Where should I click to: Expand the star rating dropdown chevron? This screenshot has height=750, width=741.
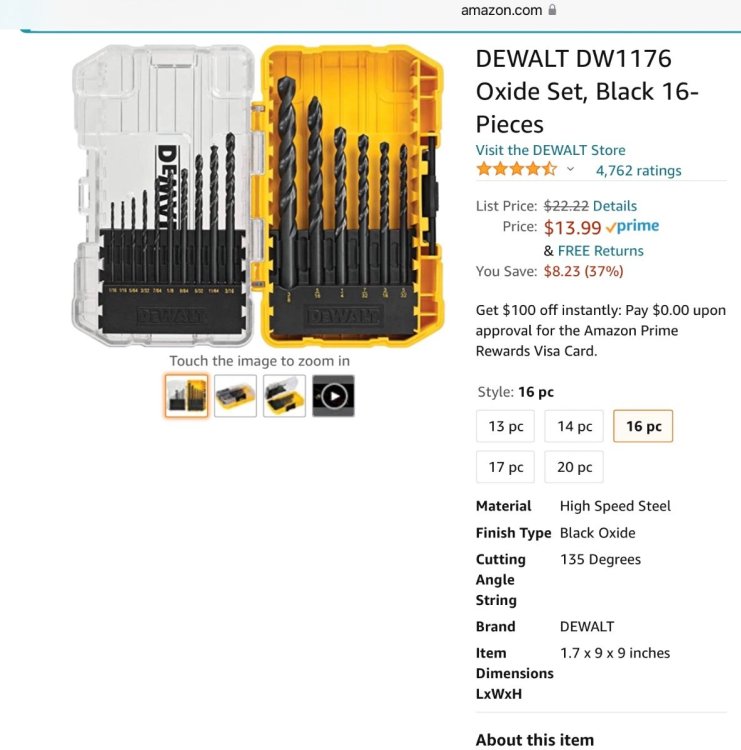[570, 169]
